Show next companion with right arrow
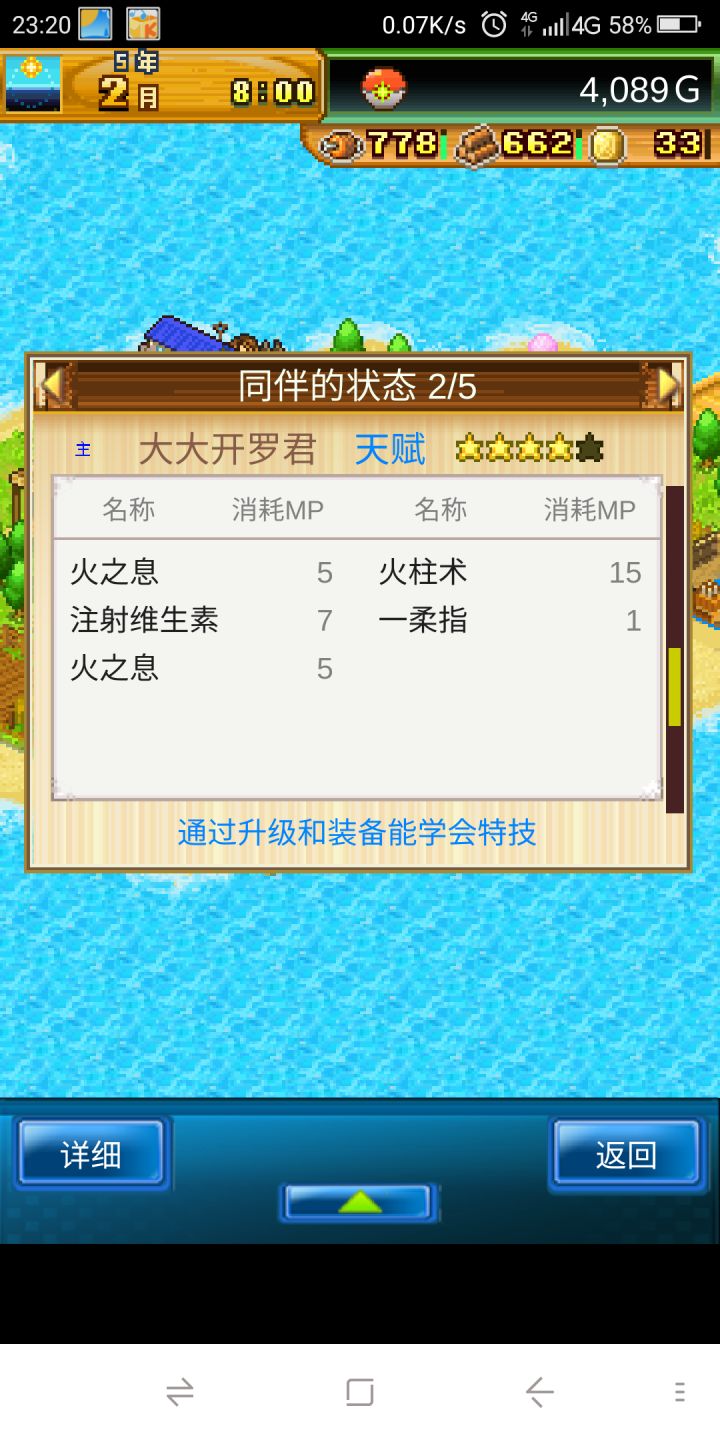This screenshot has width=720, height=1440. [668, 385]
